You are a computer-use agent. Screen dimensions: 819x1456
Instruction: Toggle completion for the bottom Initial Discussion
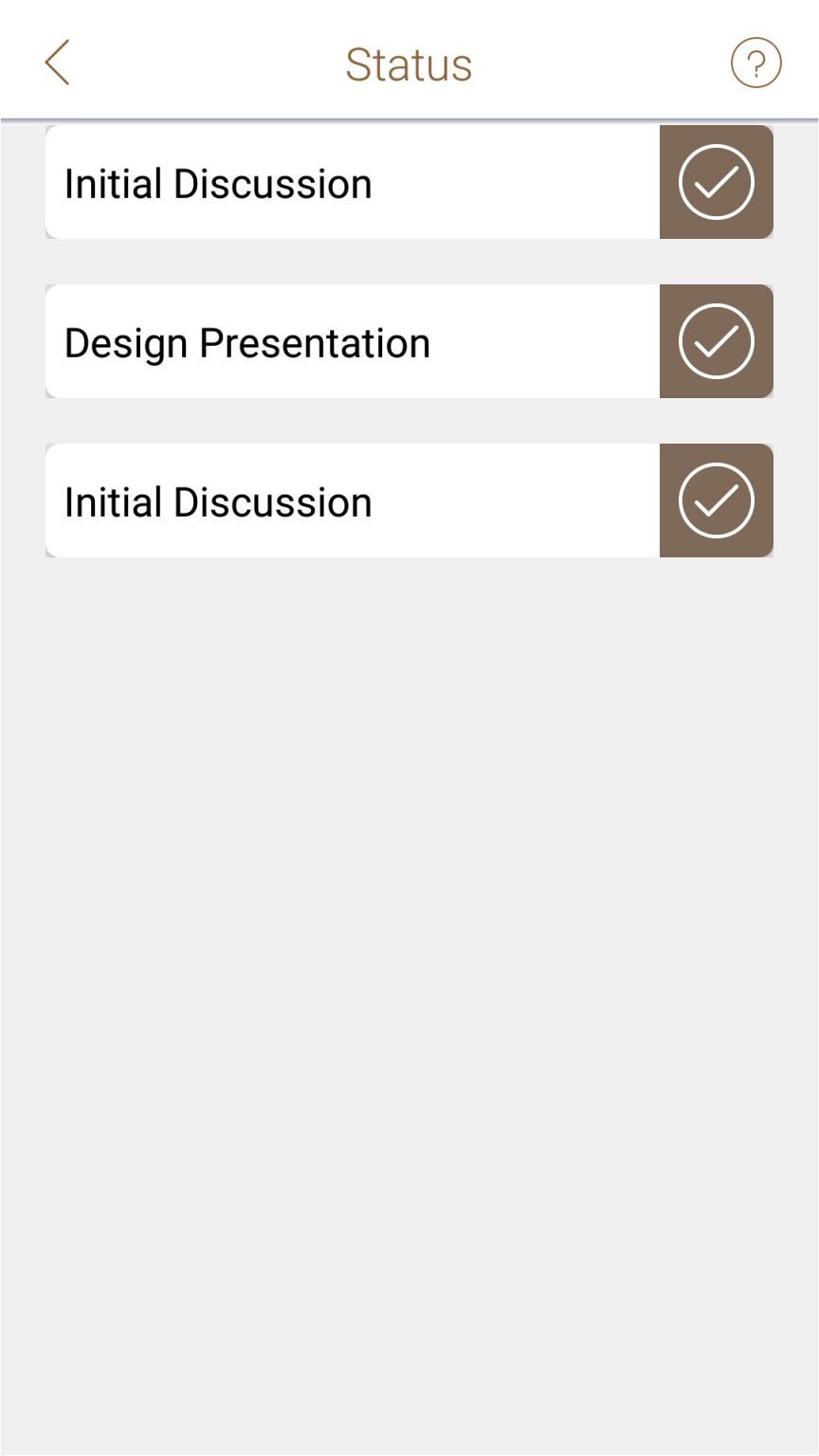click(718, 500)
